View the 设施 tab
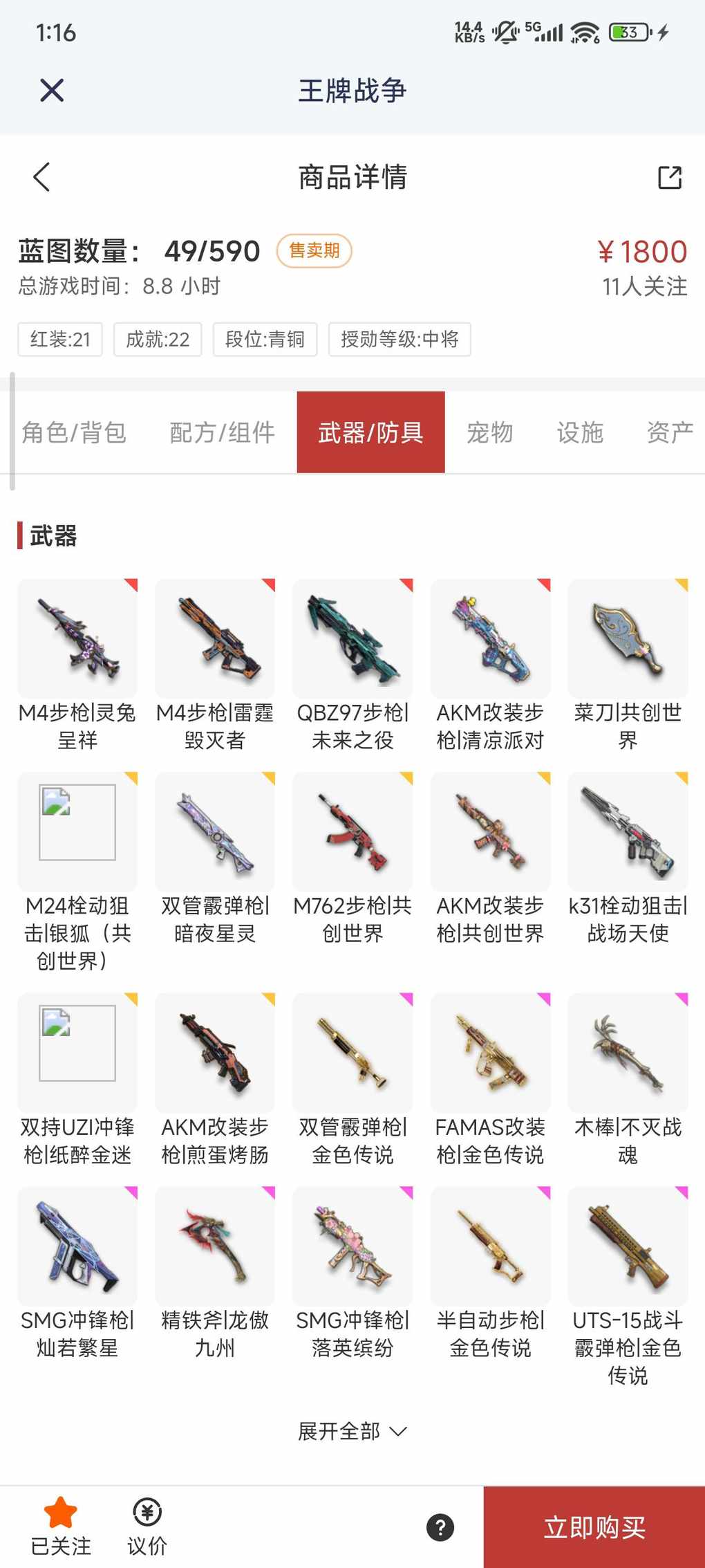This screenshot has height=1568, width=705. [580, 432]
